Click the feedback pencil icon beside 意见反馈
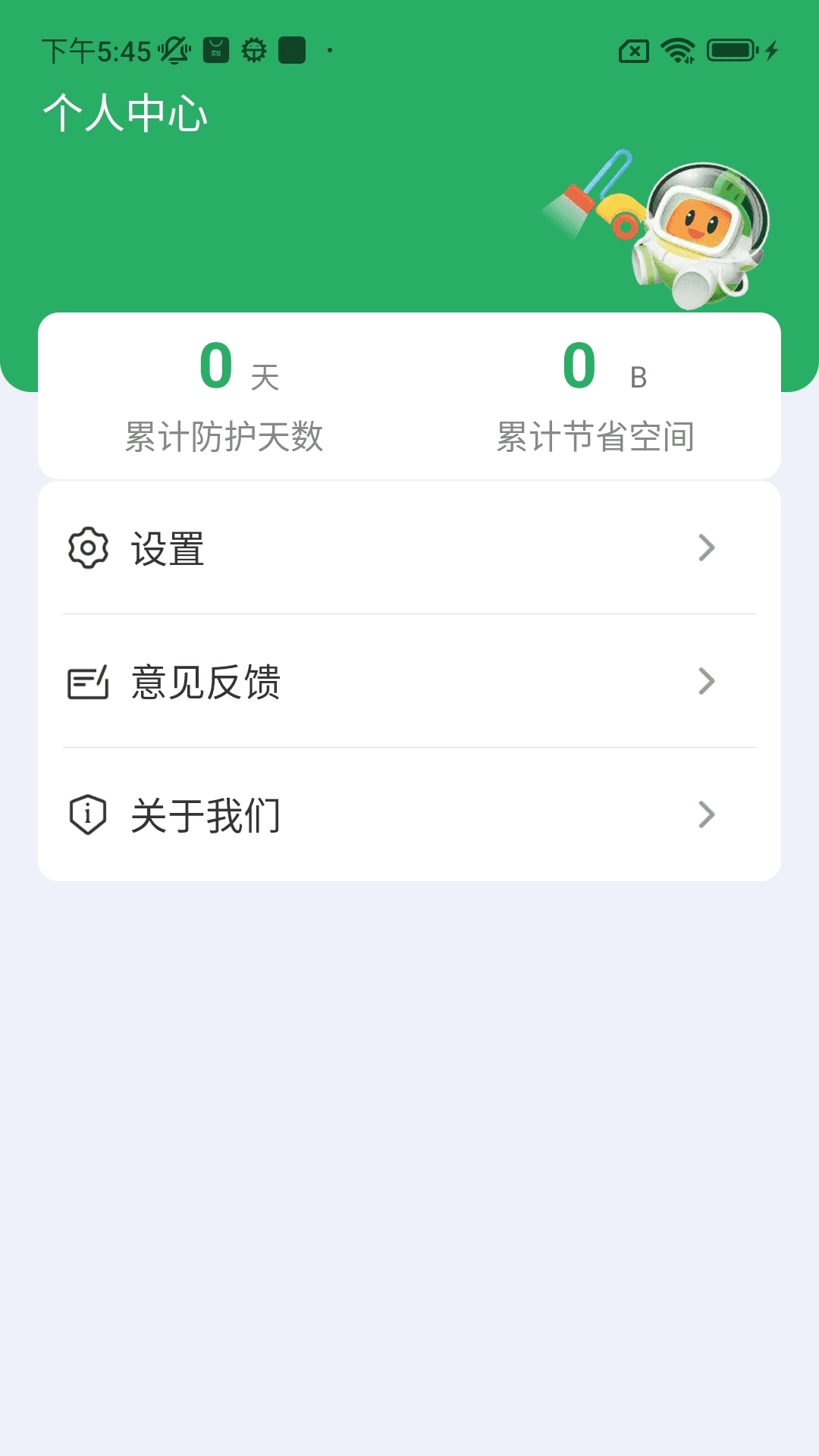Image resolution: width=819 pixels, height=1456 pixels. [88, 681]
